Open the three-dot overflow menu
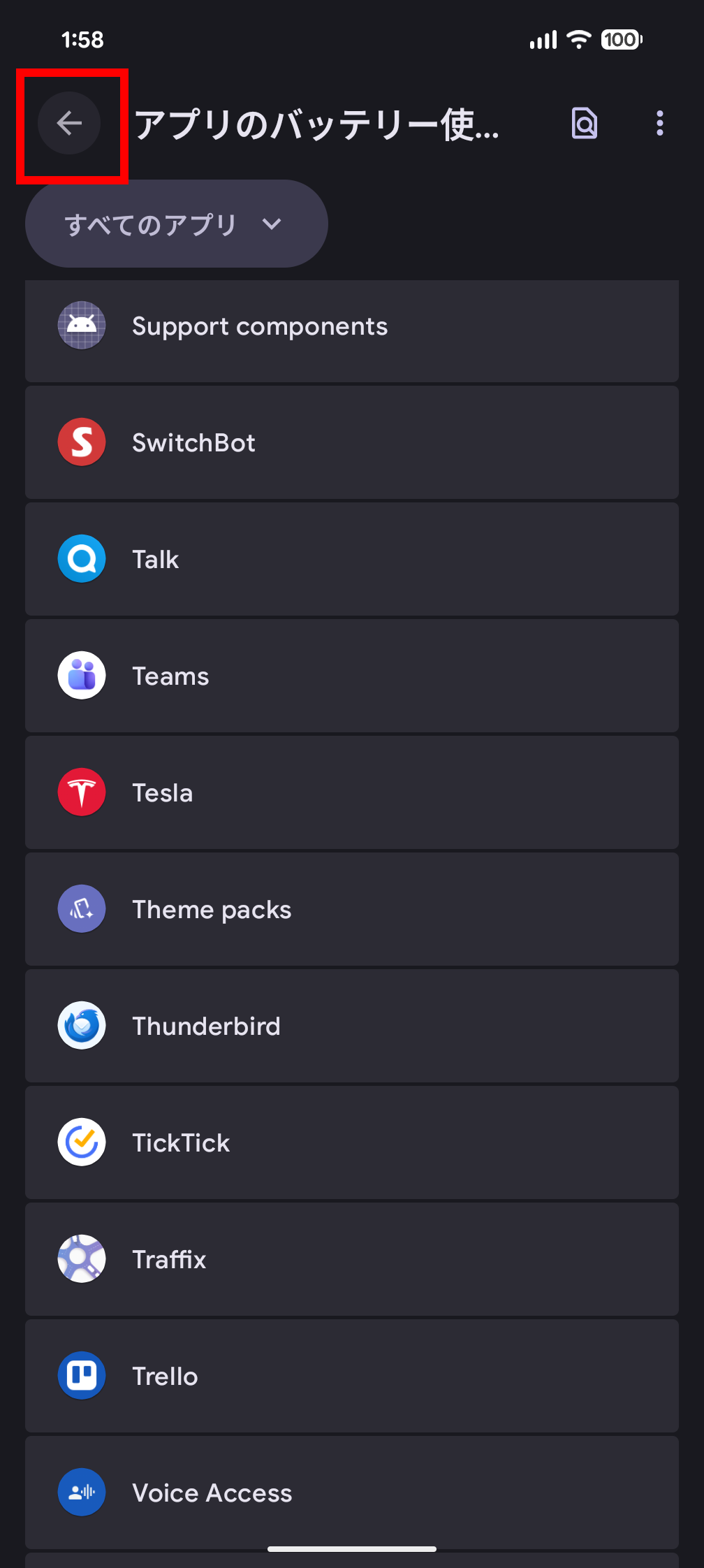704x1568 pixels. [x=659, y=124]
